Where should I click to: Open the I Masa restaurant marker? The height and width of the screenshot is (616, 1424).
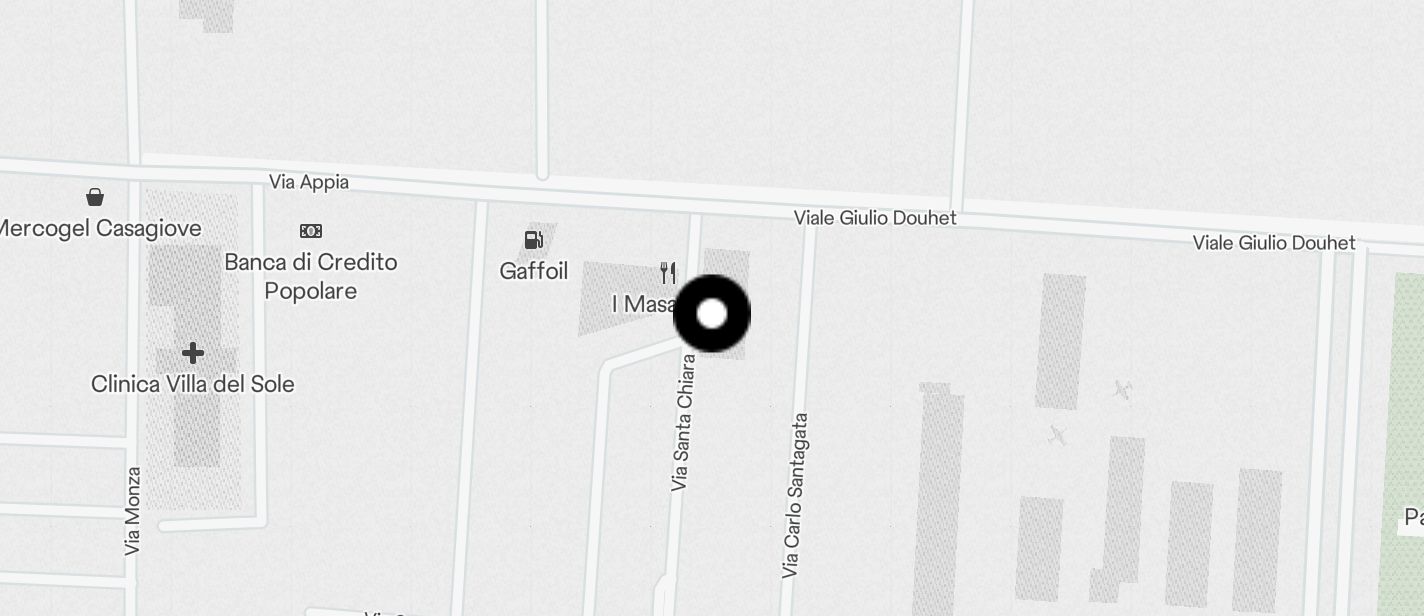pos(668,272)
